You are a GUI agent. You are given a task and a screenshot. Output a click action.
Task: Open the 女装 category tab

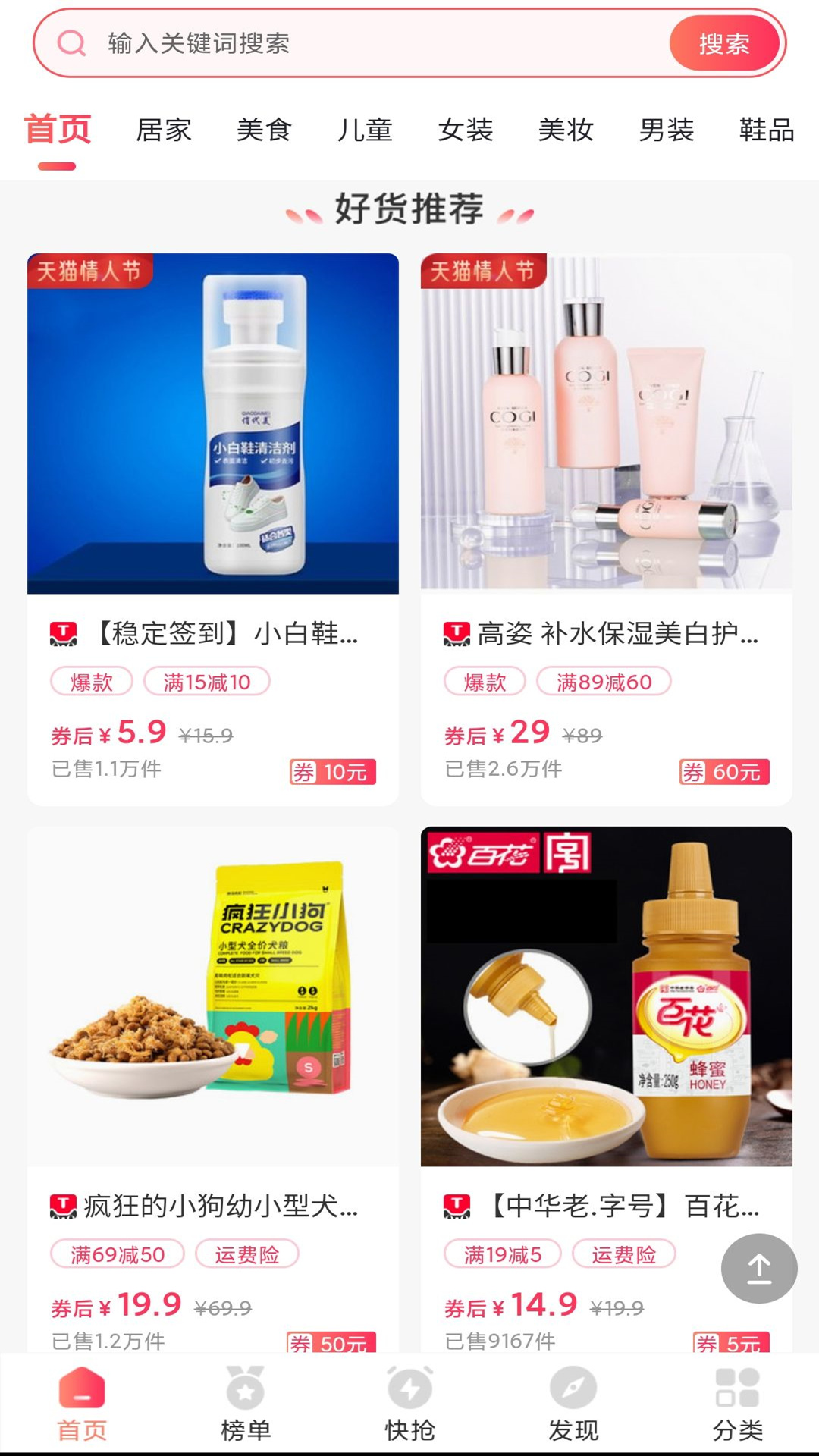point(466,130)
